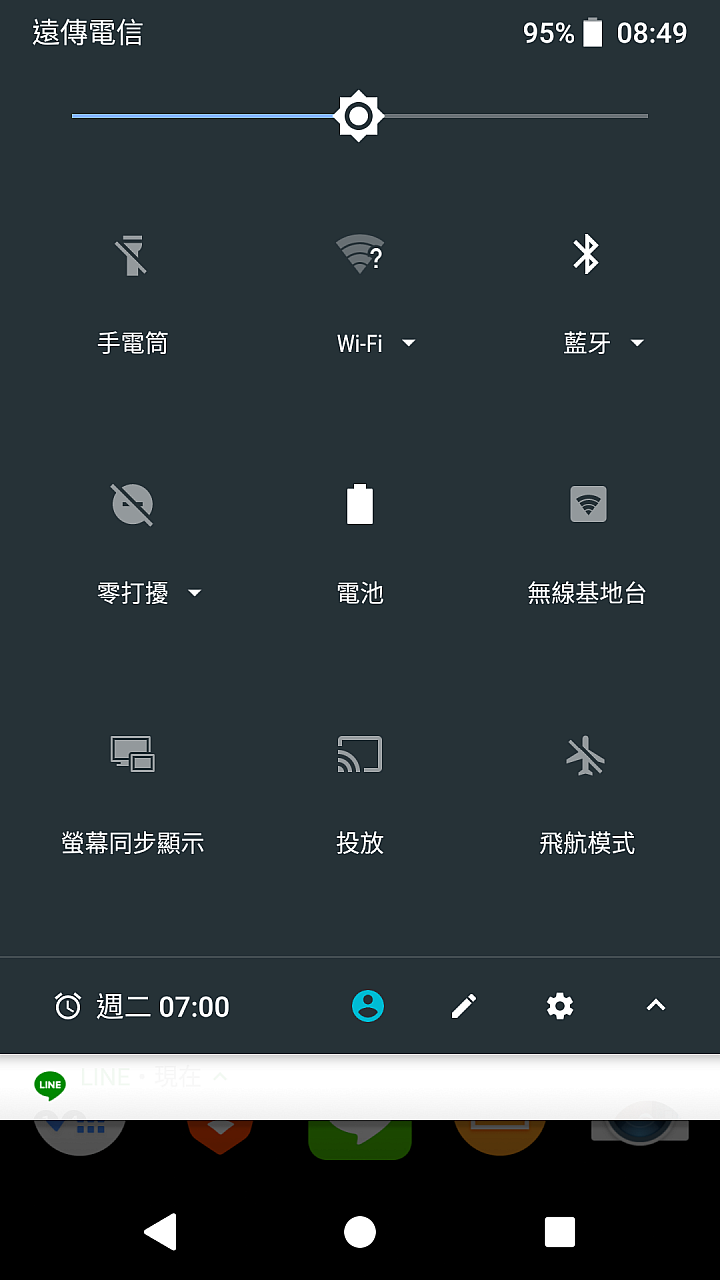Expand the 零打擾 options dropdown
The height and width of the screenshot is (1280, 720).
click(x=149, y=593)
